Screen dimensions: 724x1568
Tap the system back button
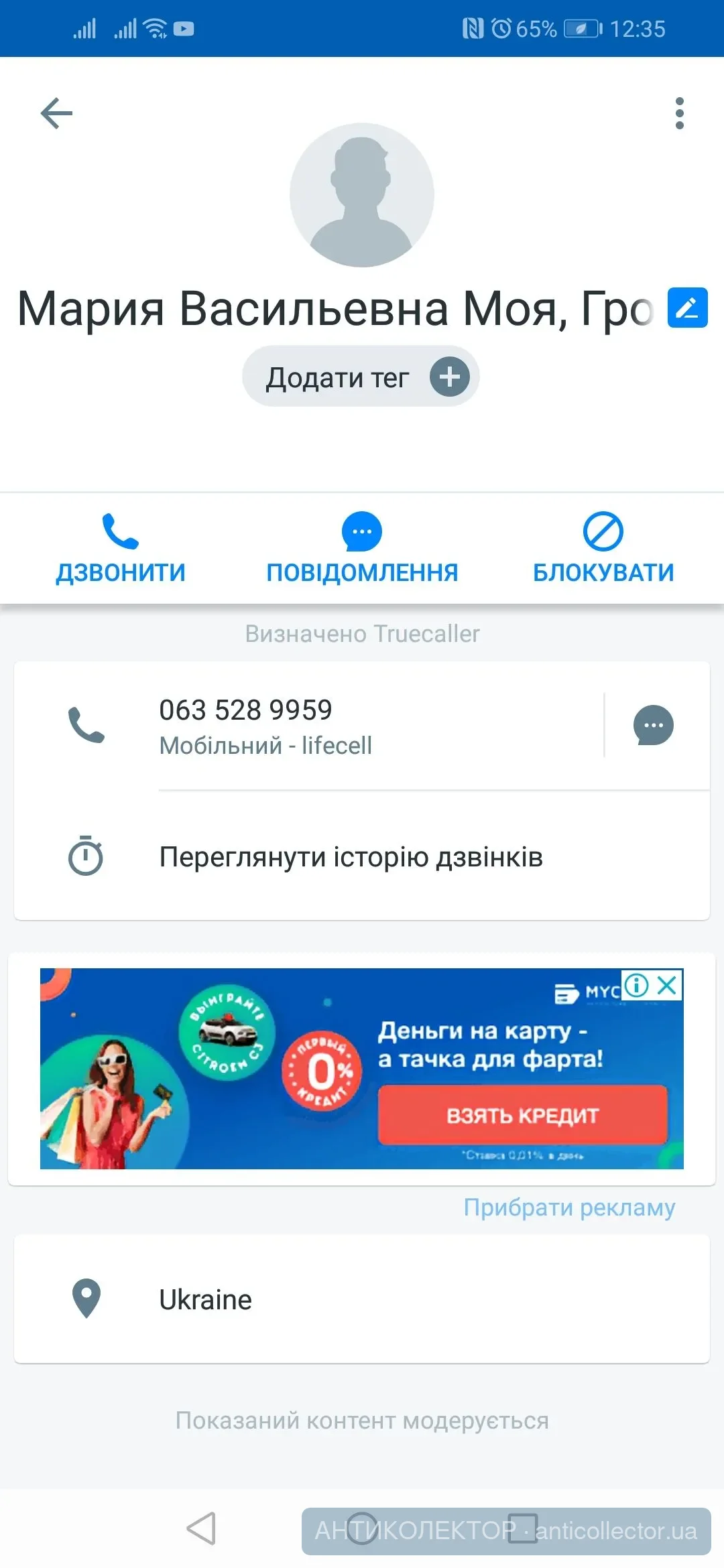[x=201, y=1529]
